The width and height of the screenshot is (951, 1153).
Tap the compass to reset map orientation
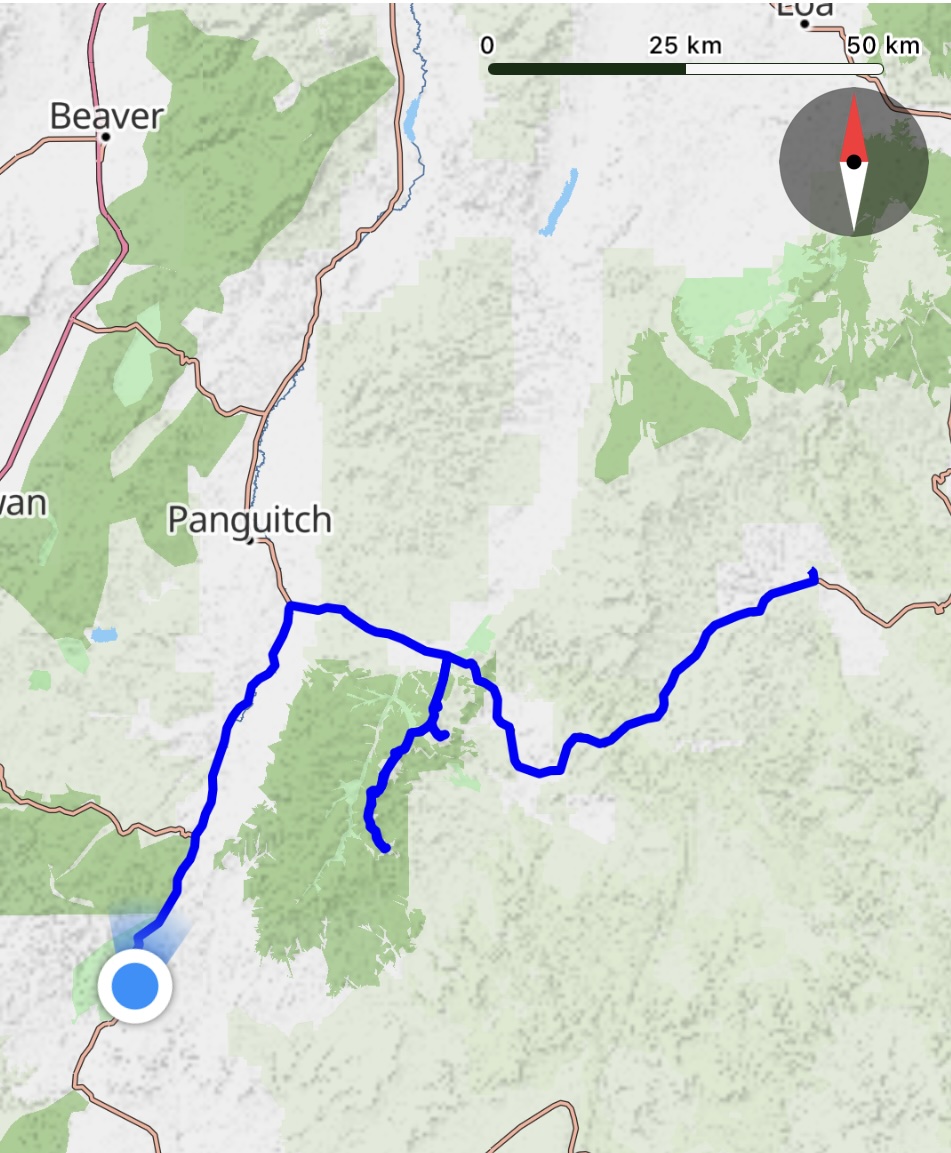coord(853,162)
